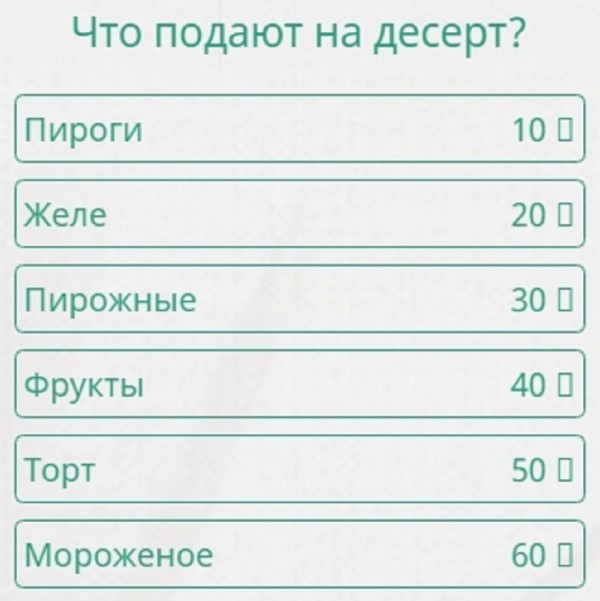Tap the Мороженое answer row
Viewport: 600px width, 601px height.
pos(299,553)
